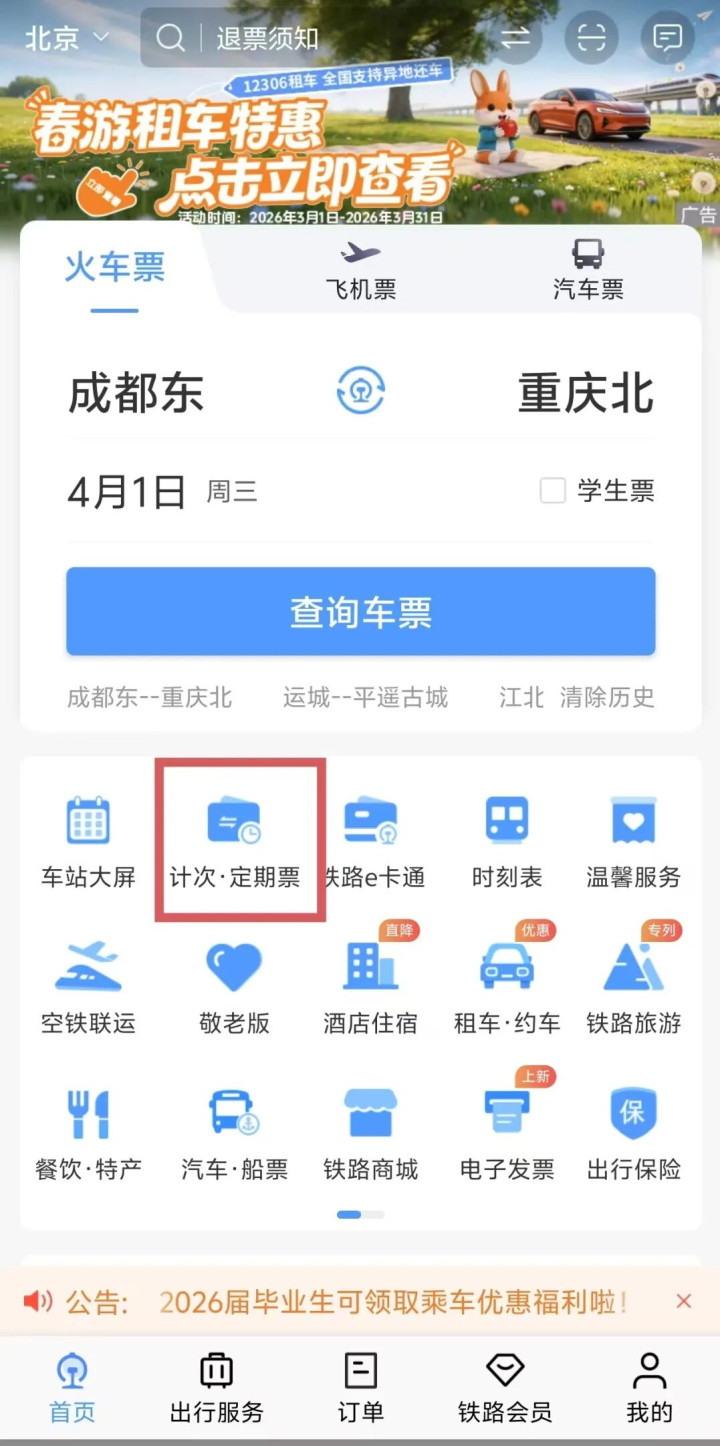The image size is (720, 1446).
Task: Open the 时刻表 timetable
Action: point(507,842)
